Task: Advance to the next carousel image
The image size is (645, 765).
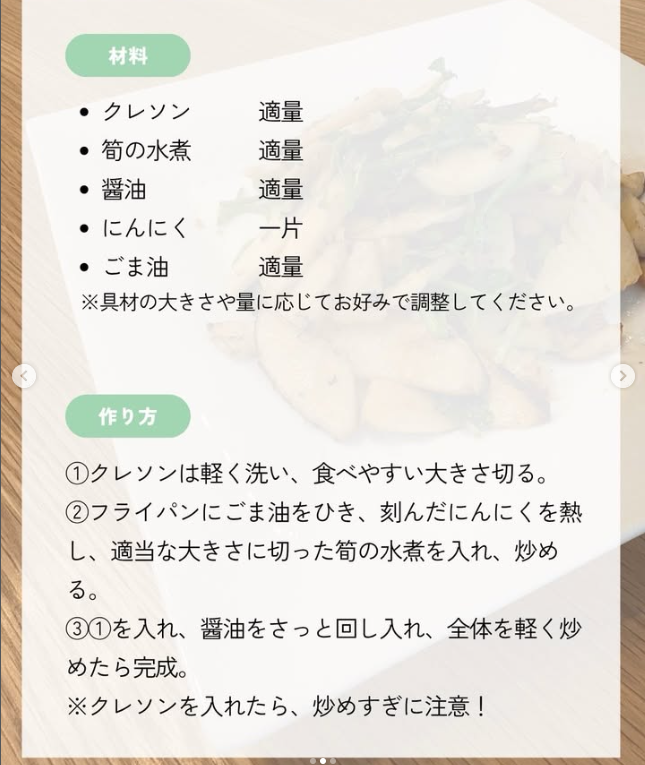Action: pos(622,376)
